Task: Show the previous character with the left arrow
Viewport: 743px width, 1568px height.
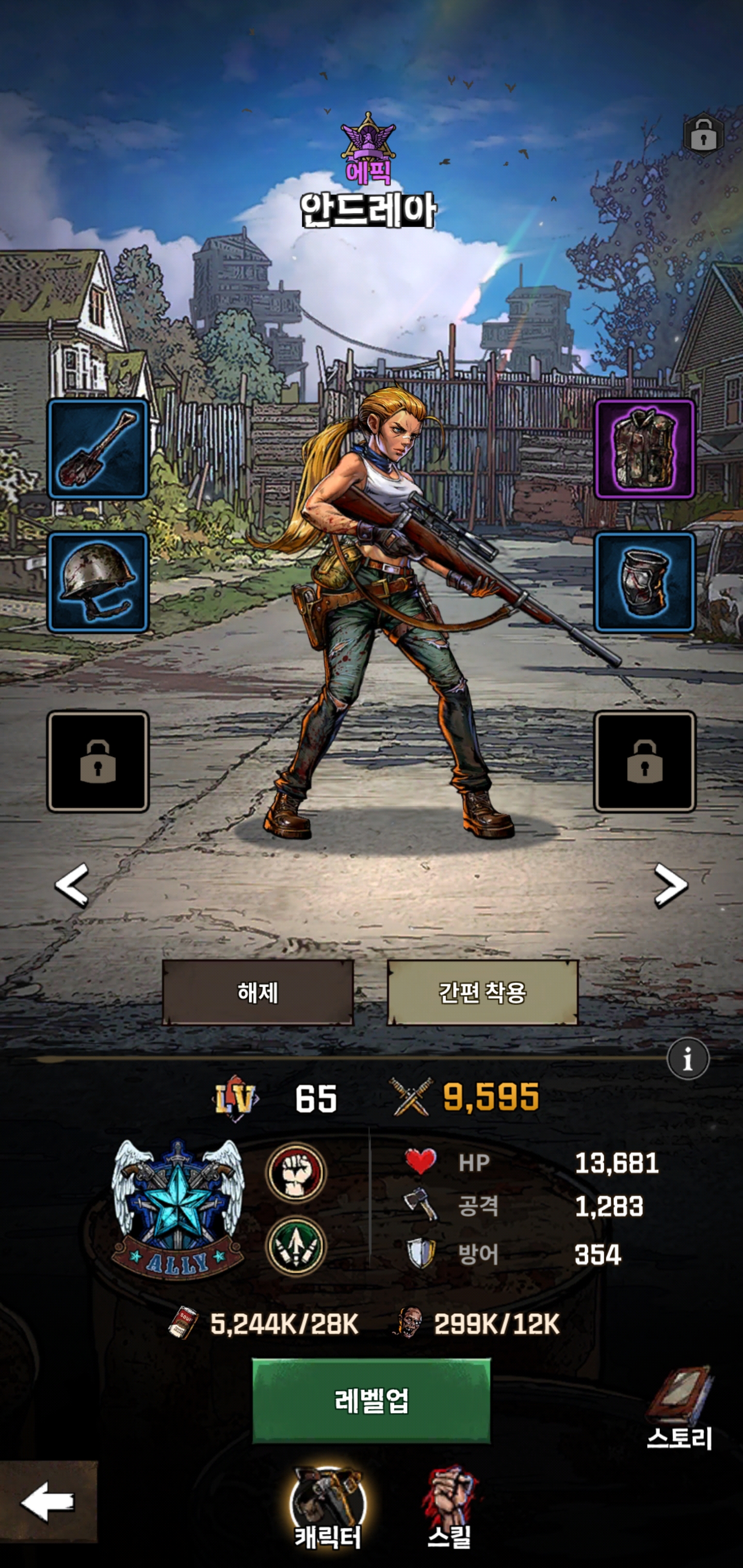Action: pyautogui.click(x=72, y=886)
